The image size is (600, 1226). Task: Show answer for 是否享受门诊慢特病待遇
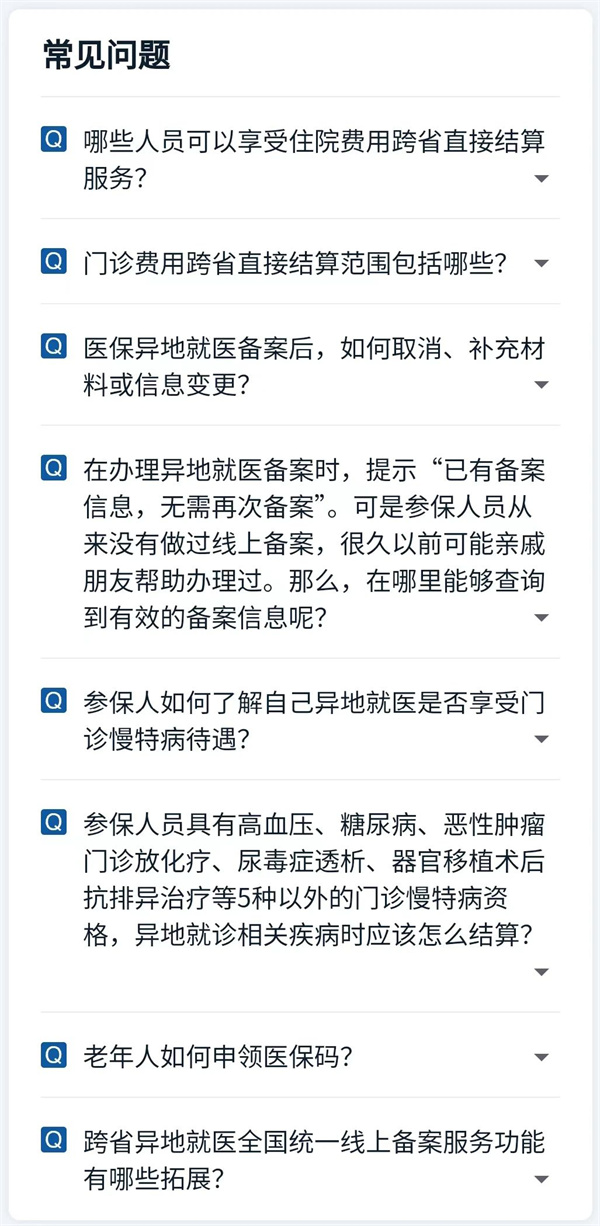[x=541, y=739]
